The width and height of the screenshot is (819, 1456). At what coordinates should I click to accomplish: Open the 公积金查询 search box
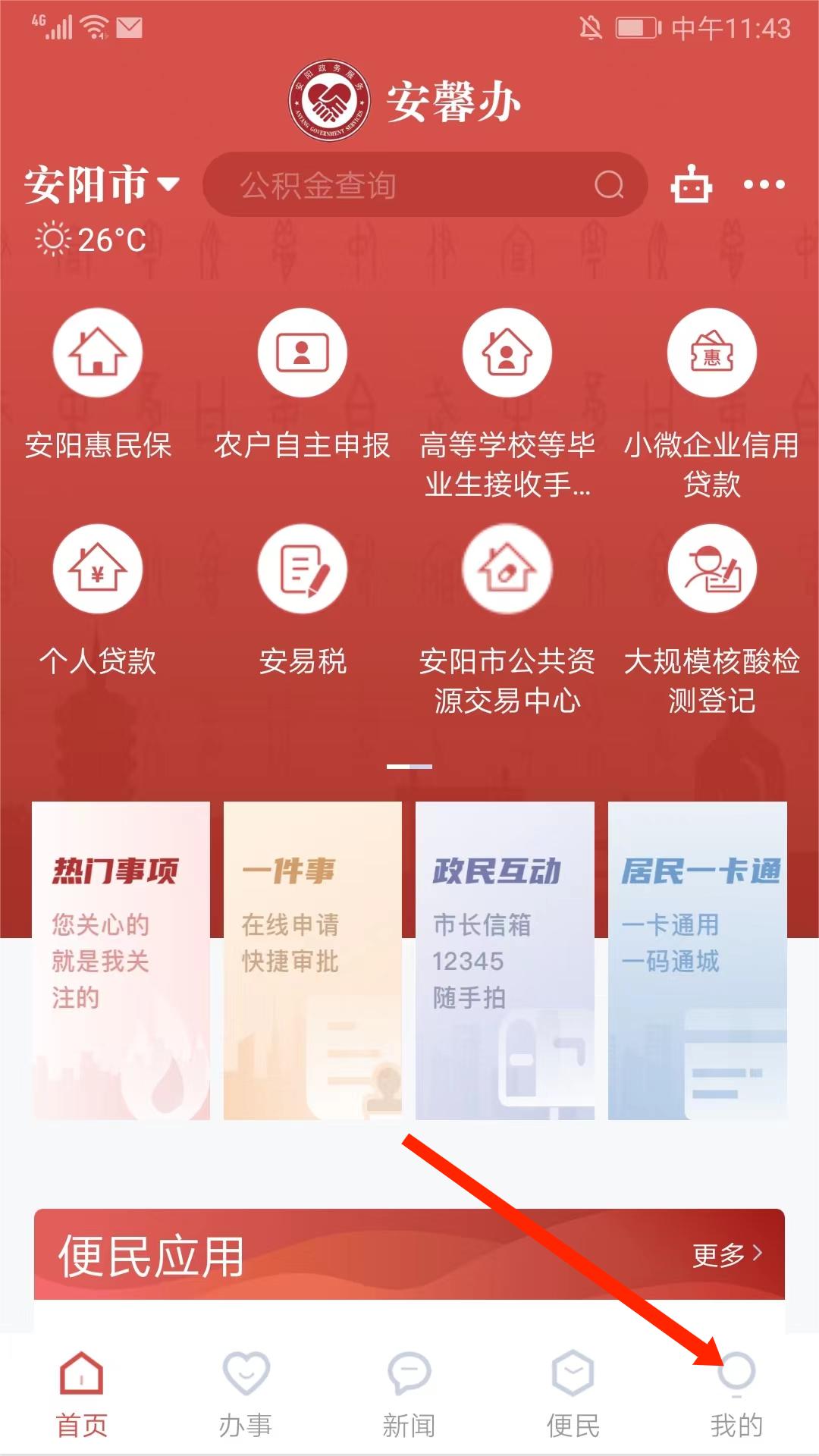[x=409, y=185]
